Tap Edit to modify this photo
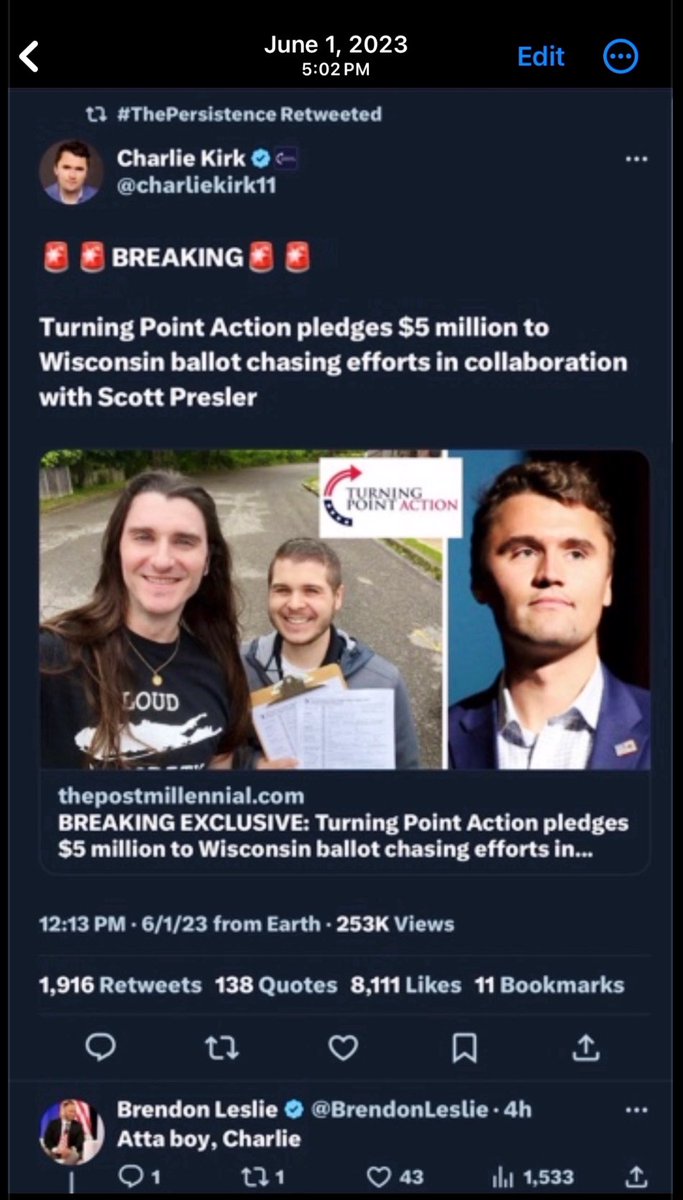This screenshot has width=683, height=1200. pyautogui.click(x=540, y=56)
